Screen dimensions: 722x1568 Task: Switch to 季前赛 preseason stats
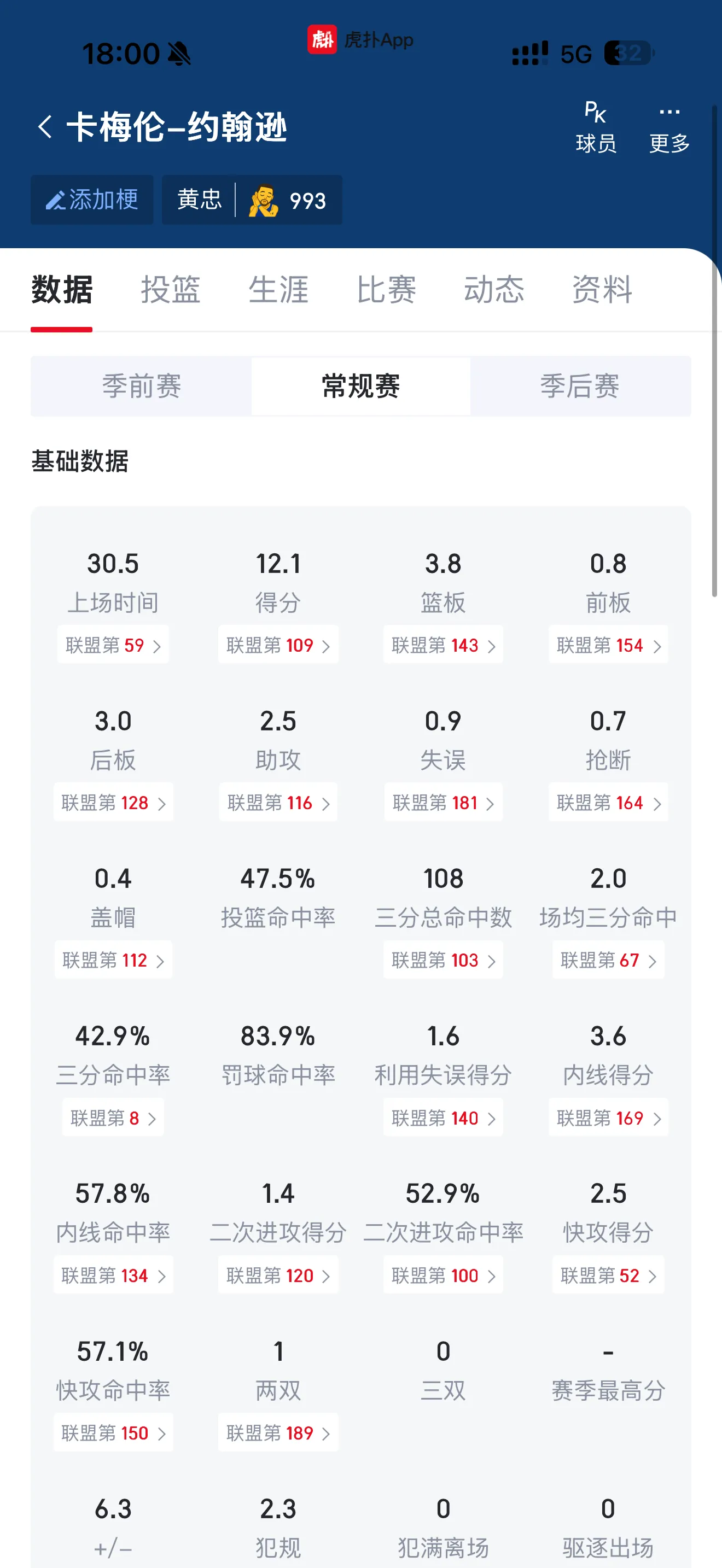(x=143, y=386)
